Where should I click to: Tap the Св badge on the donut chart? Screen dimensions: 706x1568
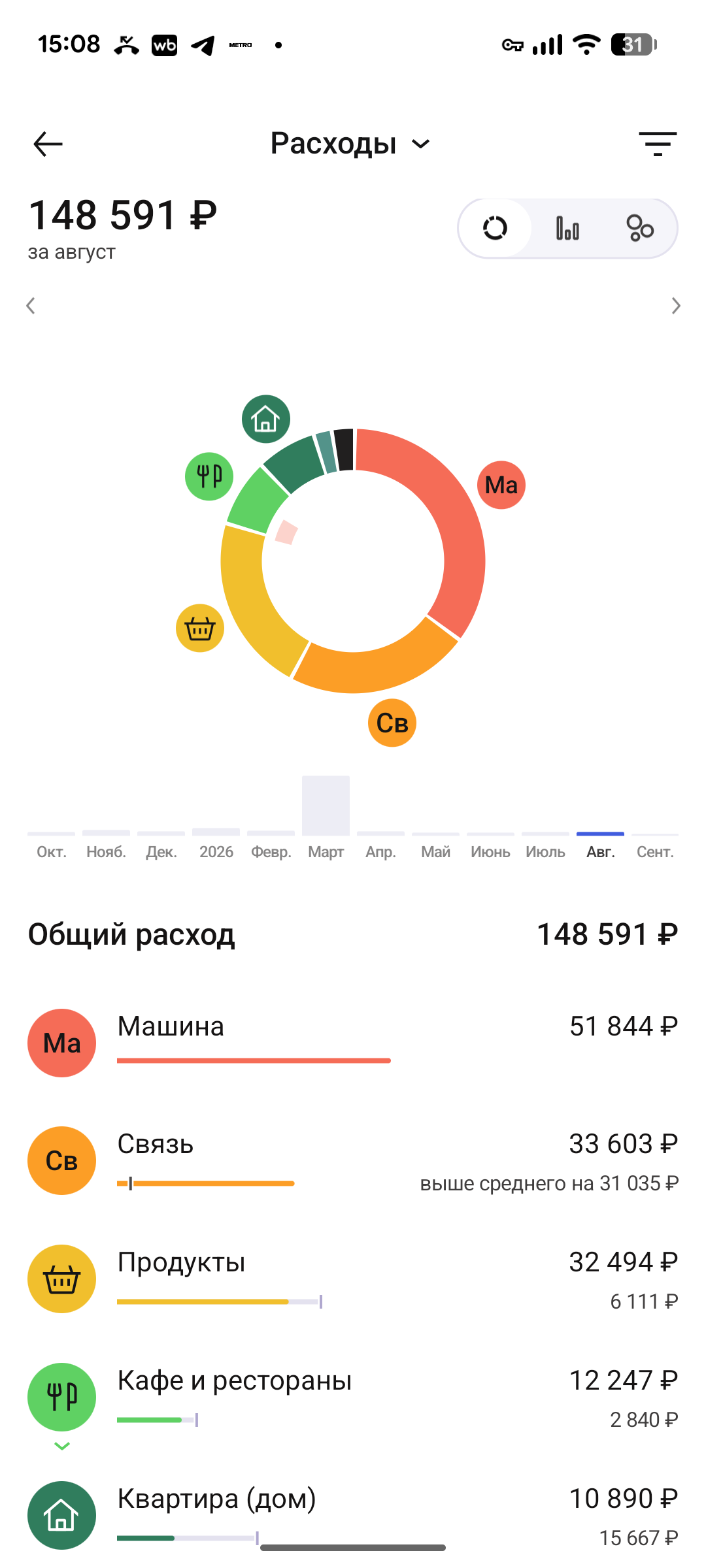[x=392, y=723]
